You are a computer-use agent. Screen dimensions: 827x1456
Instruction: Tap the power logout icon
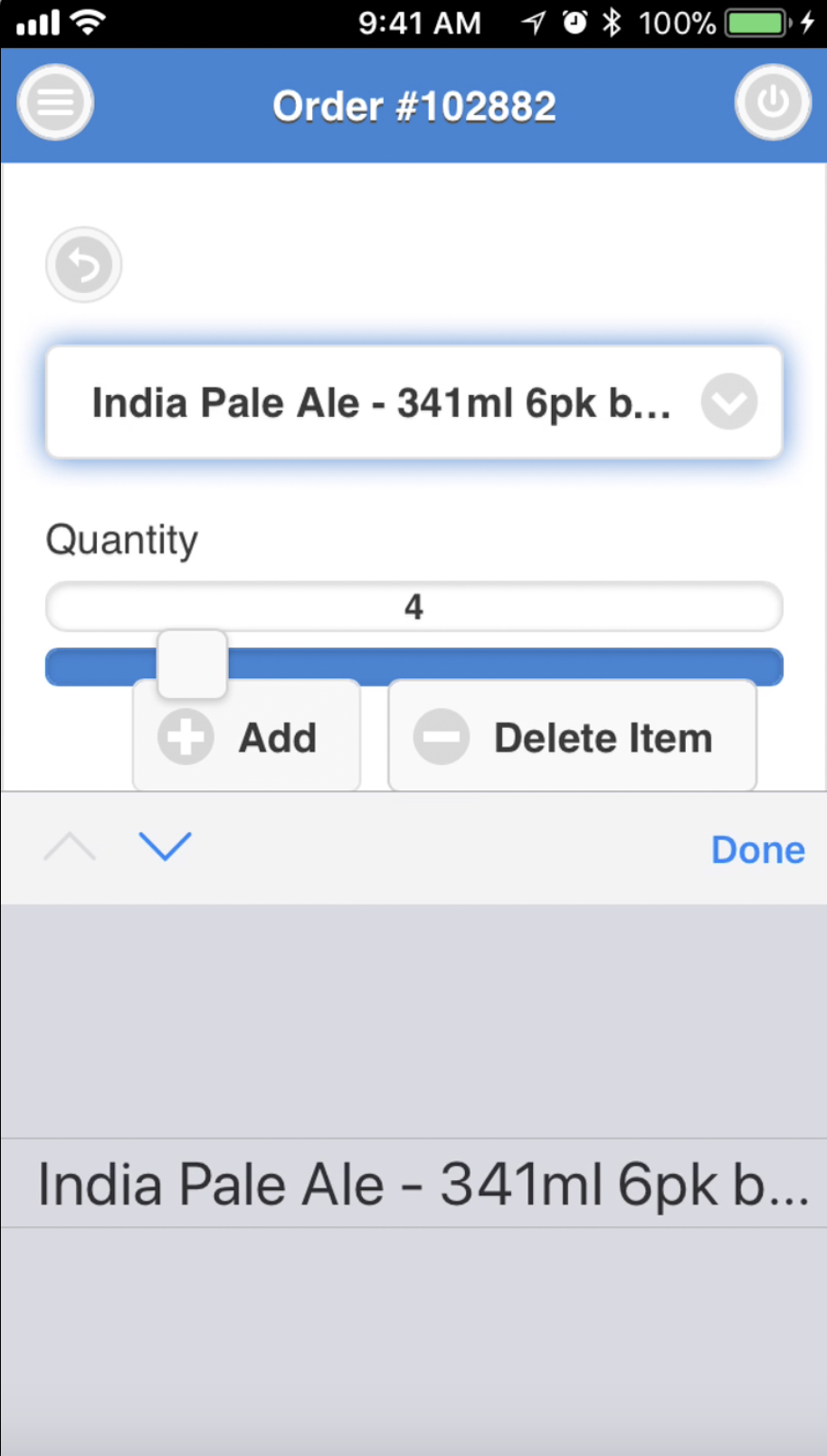click(x=772, y=102)
